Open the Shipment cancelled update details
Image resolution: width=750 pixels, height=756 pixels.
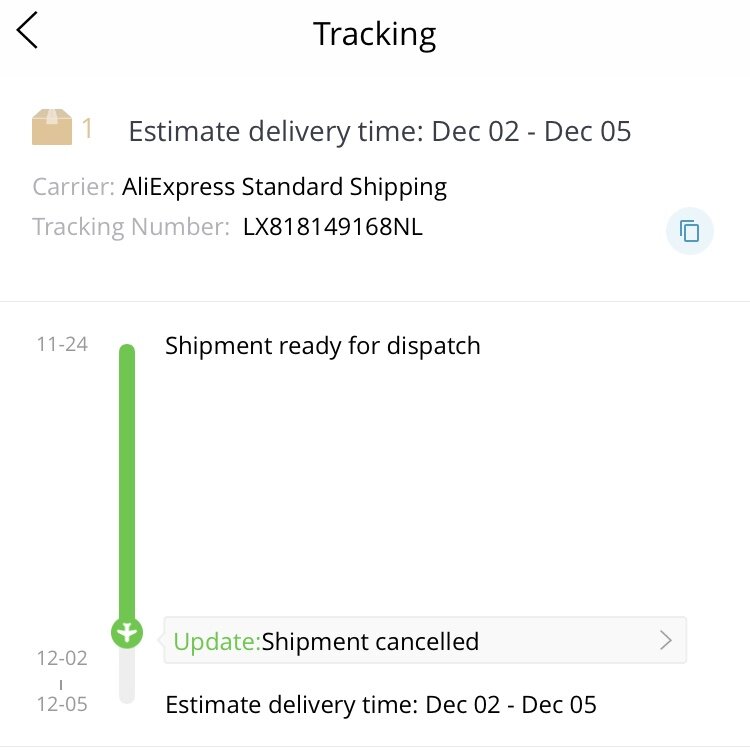(x=425, y=641)
